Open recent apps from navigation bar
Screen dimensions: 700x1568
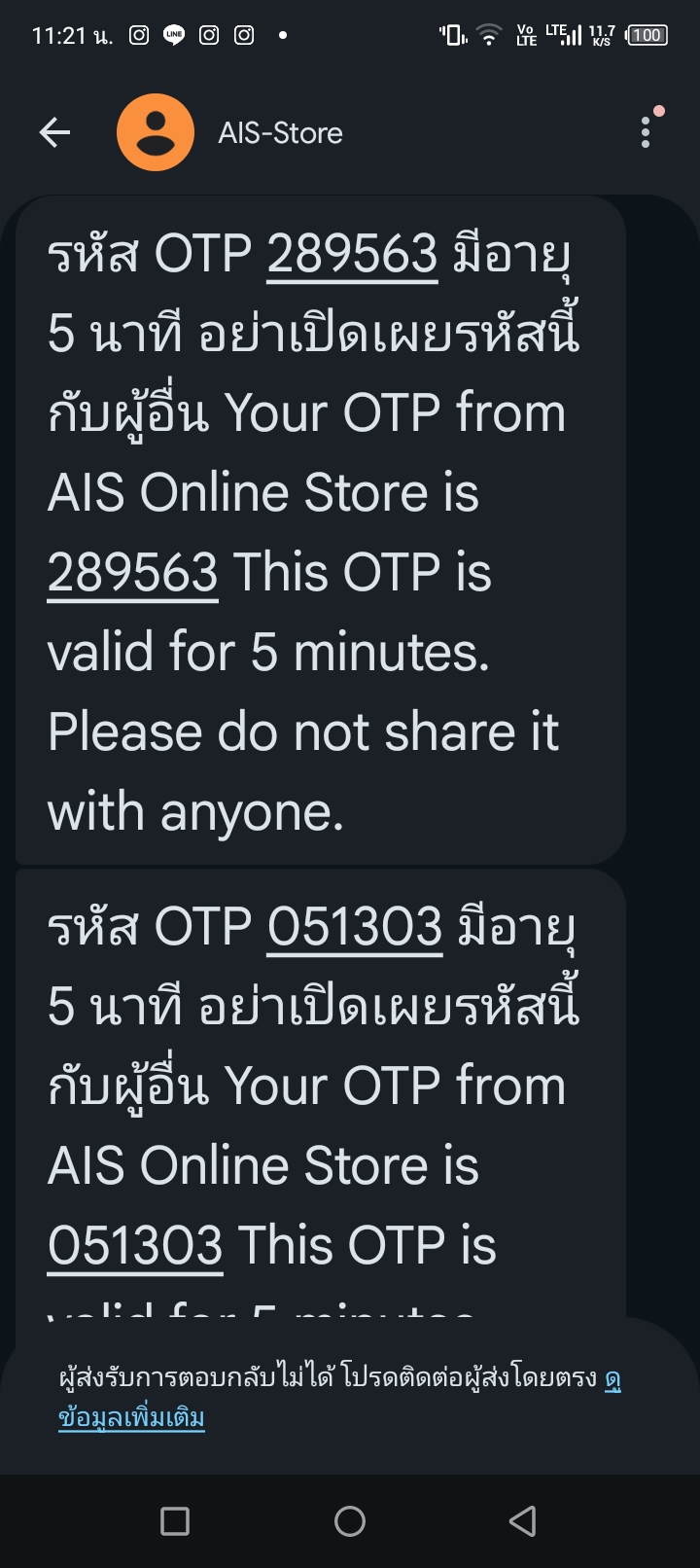(x=175, y=1521)
